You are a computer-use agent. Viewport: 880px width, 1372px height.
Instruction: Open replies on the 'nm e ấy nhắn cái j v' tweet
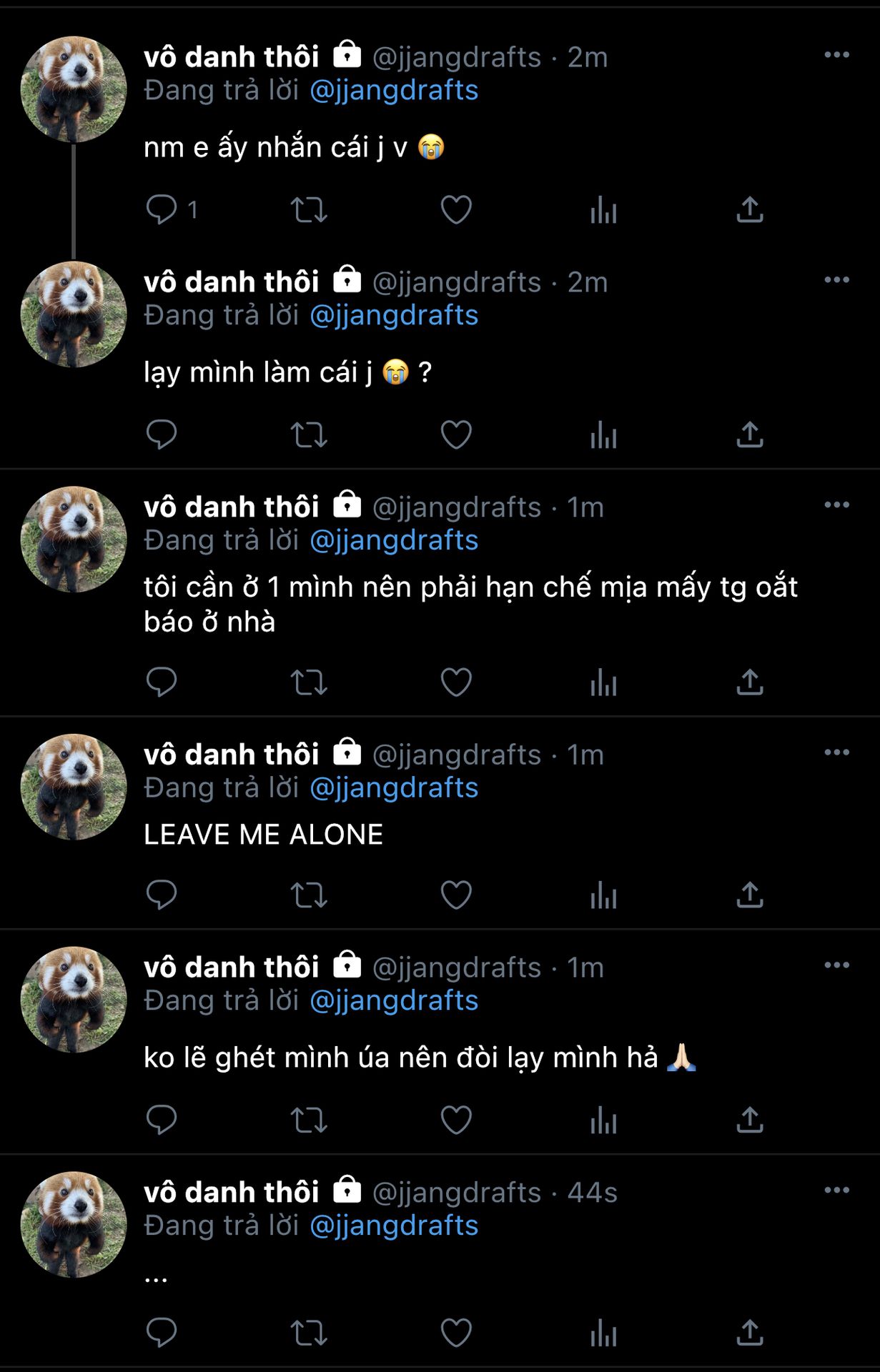(x=162, y=209)
